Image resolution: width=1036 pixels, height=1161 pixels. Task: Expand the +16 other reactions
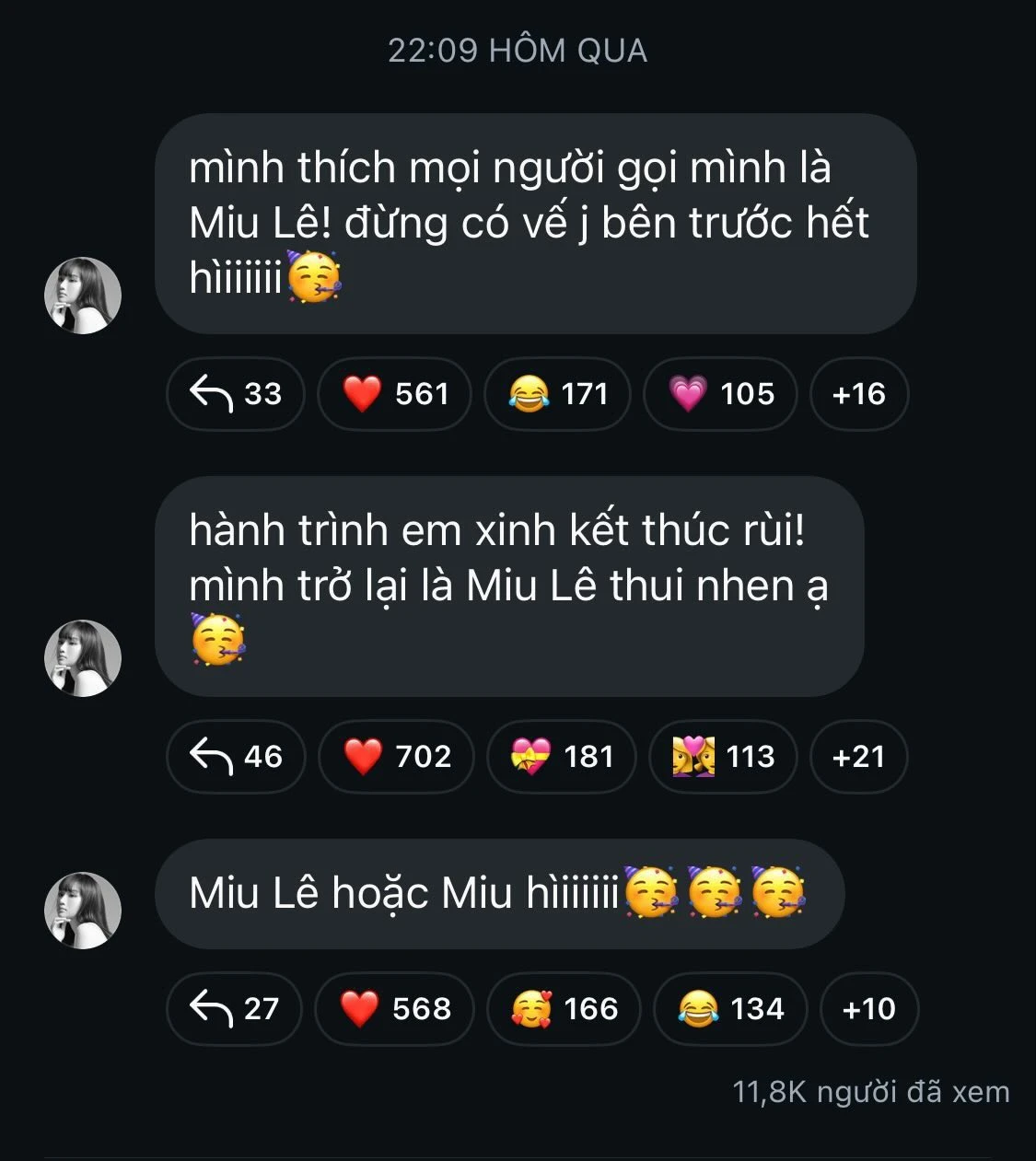pos(858,394)
